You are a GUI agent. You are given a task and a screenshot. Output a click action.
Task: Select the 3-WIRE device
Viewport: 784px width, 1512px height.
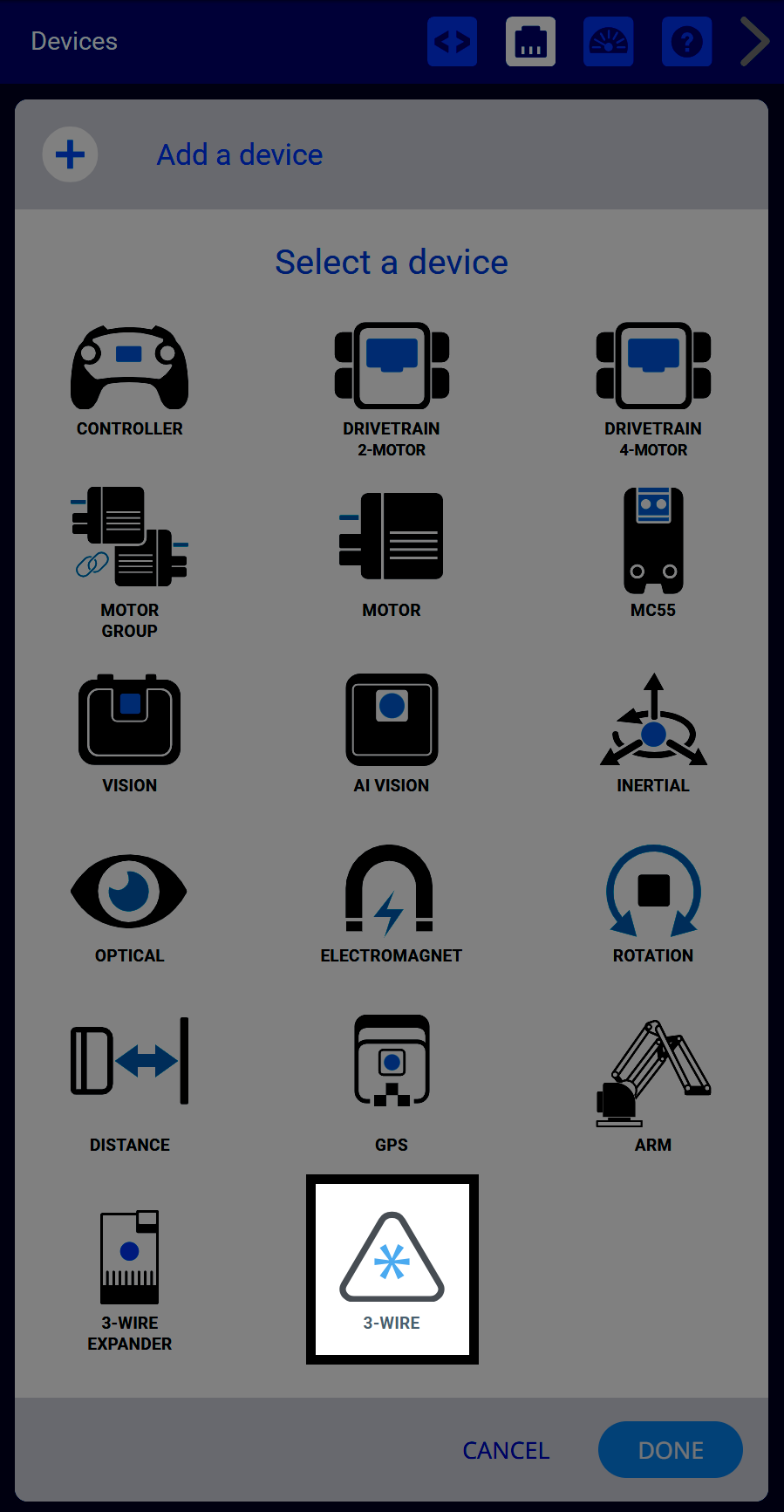pyautogui.click(x=392, y=1269)
